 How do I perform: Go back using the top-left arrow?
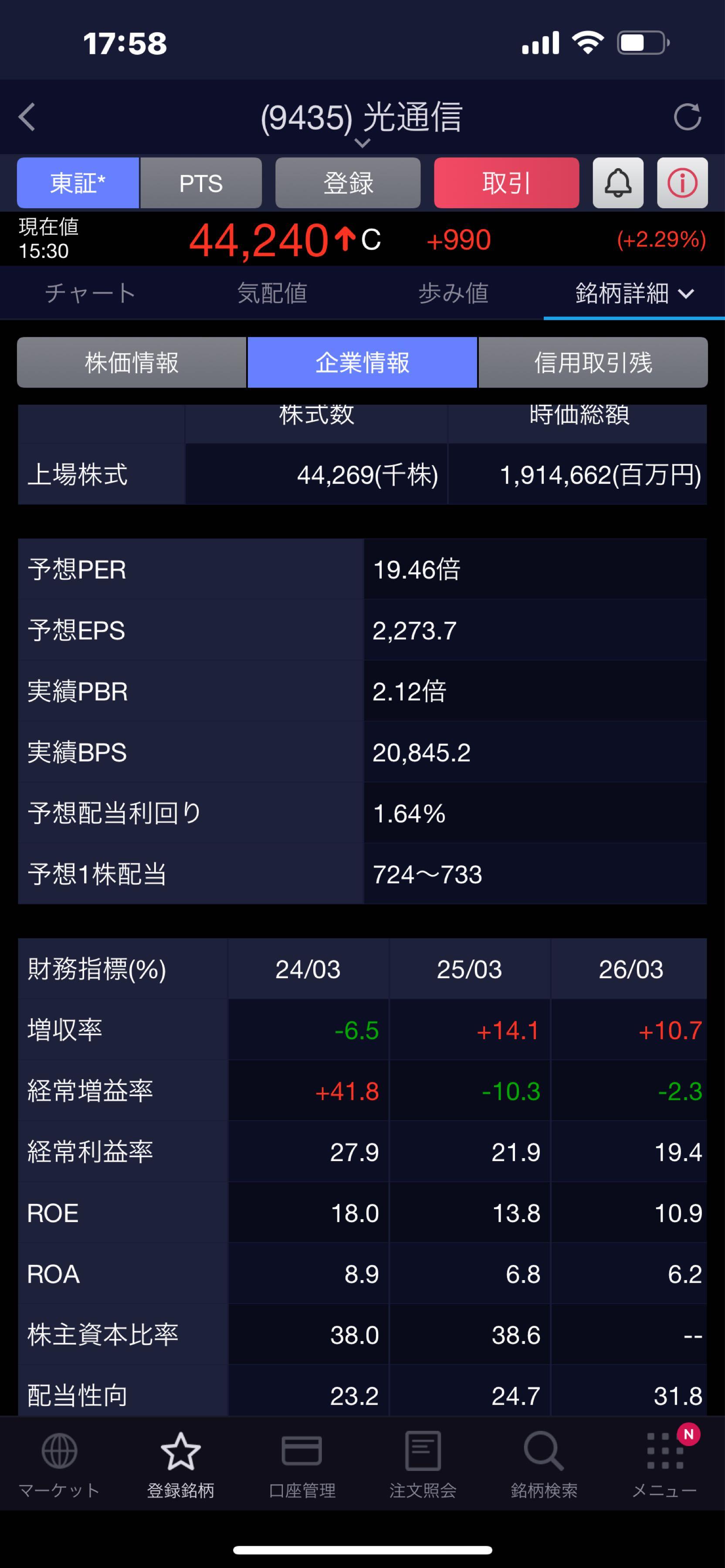tap(27, 117)
